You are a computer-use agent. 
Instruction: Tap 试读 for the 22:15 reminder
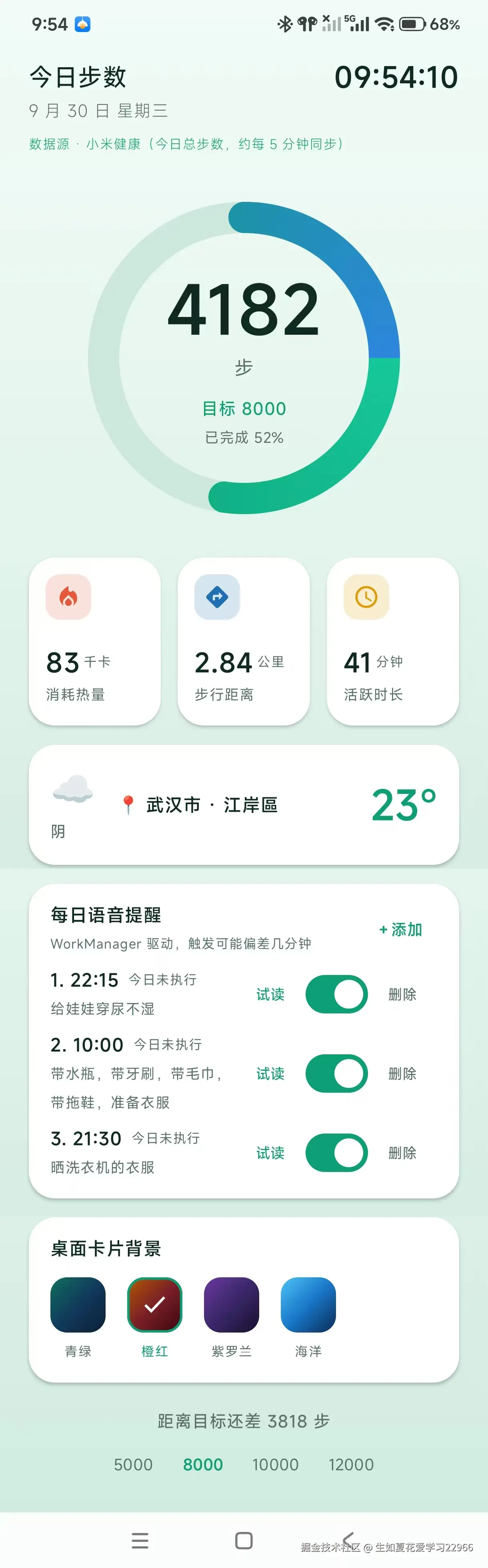270,995
